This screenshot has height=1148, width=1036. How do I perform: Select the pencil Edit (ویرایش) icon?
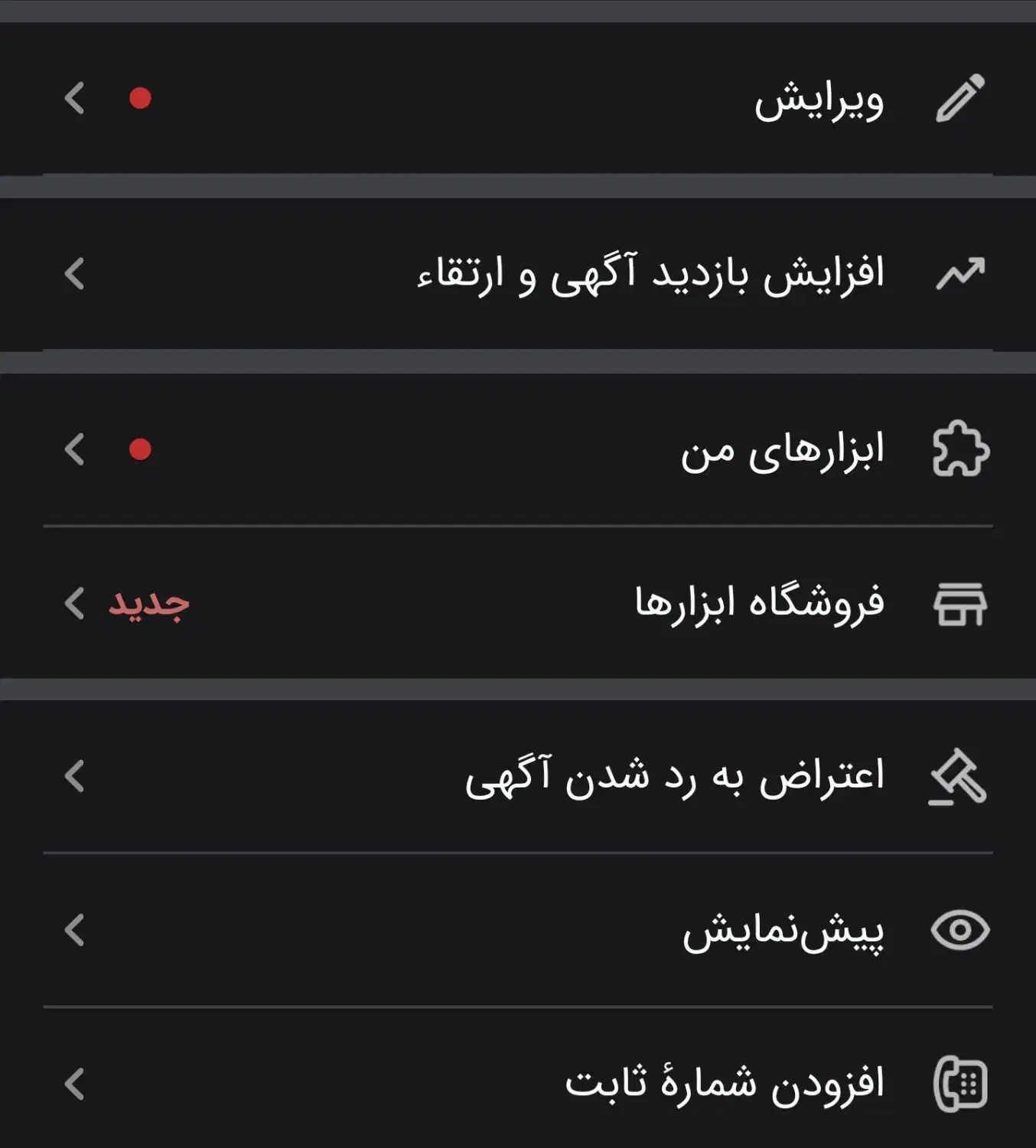(959, 97)
